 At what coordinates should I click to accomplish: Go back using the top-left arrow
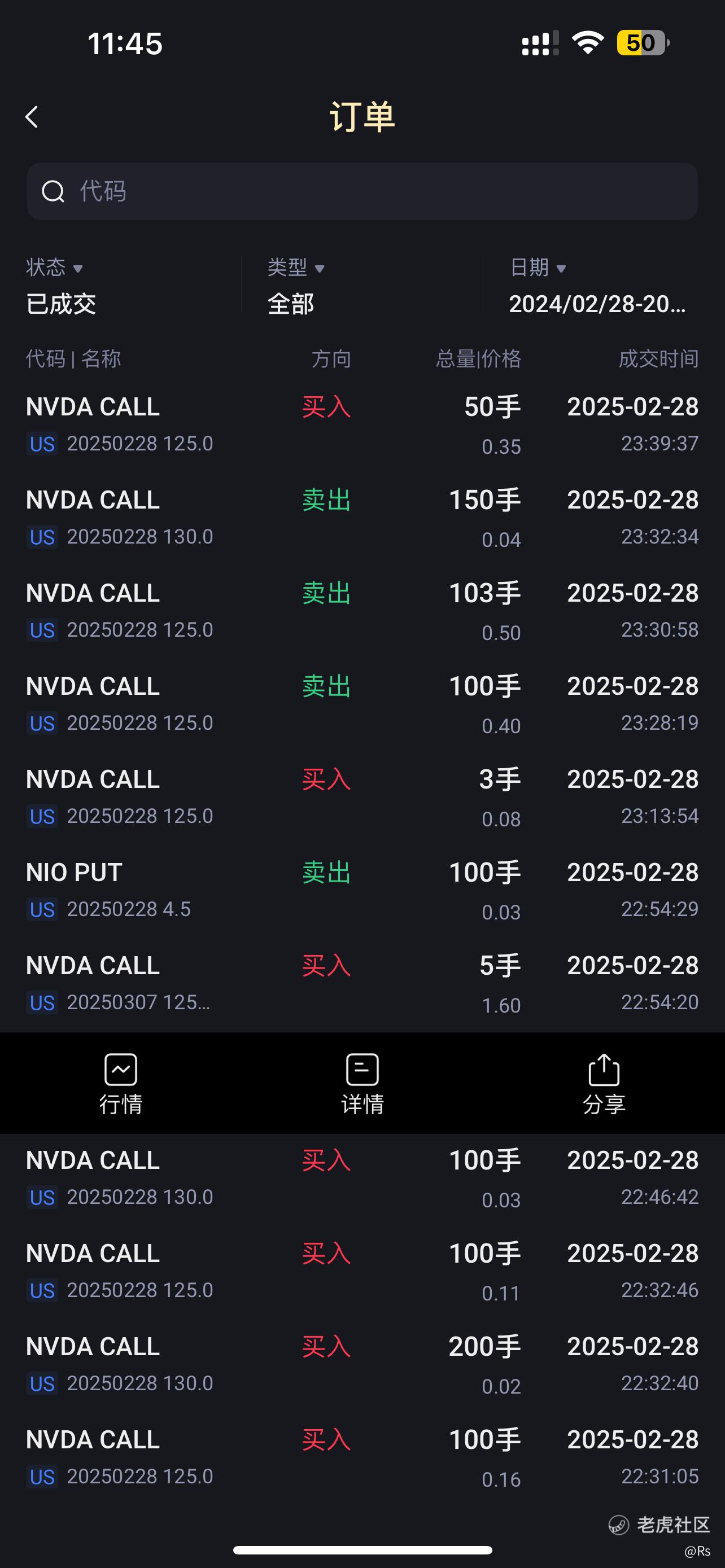click(x=32, y=117)
